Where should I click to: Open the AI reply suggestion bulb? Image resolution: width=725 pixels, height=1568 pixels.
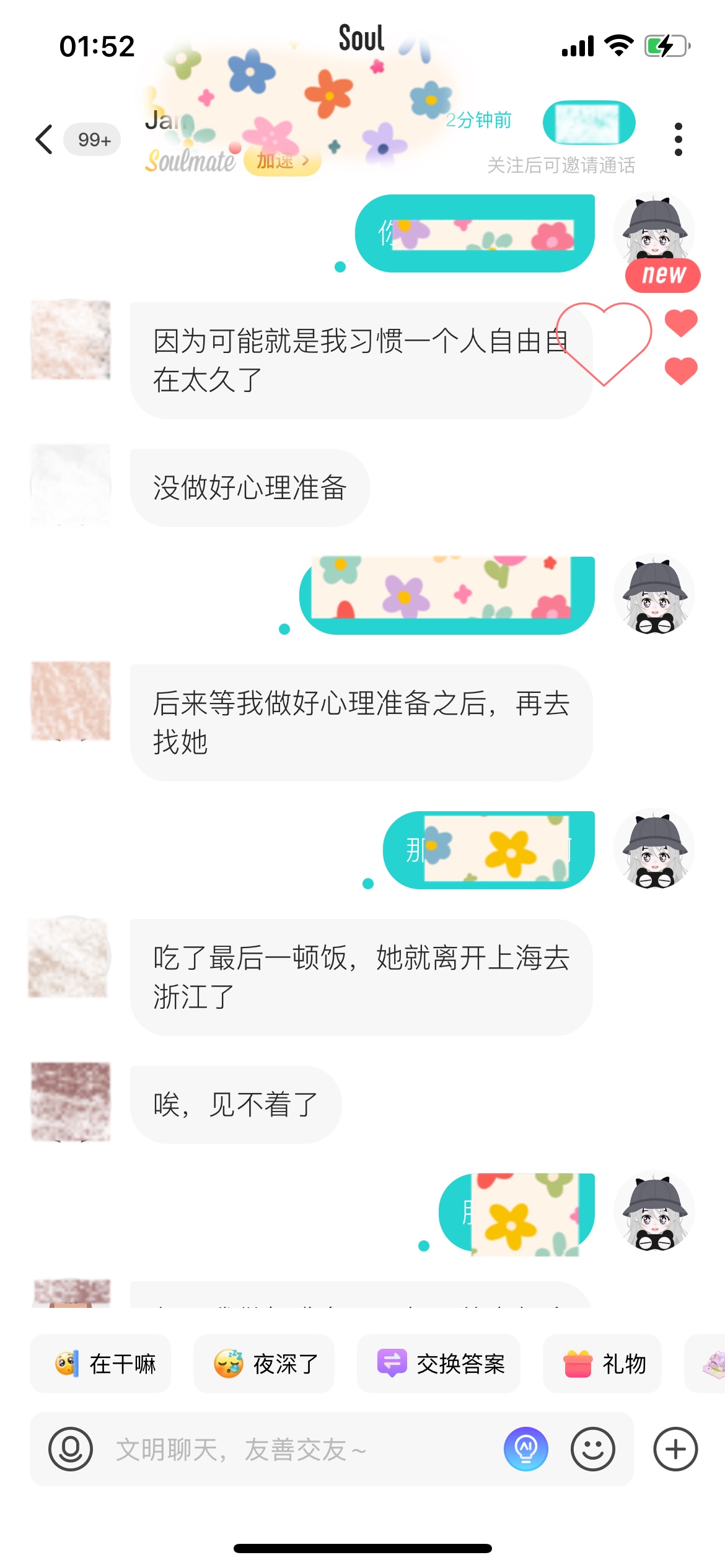(x=526, y=1449)
